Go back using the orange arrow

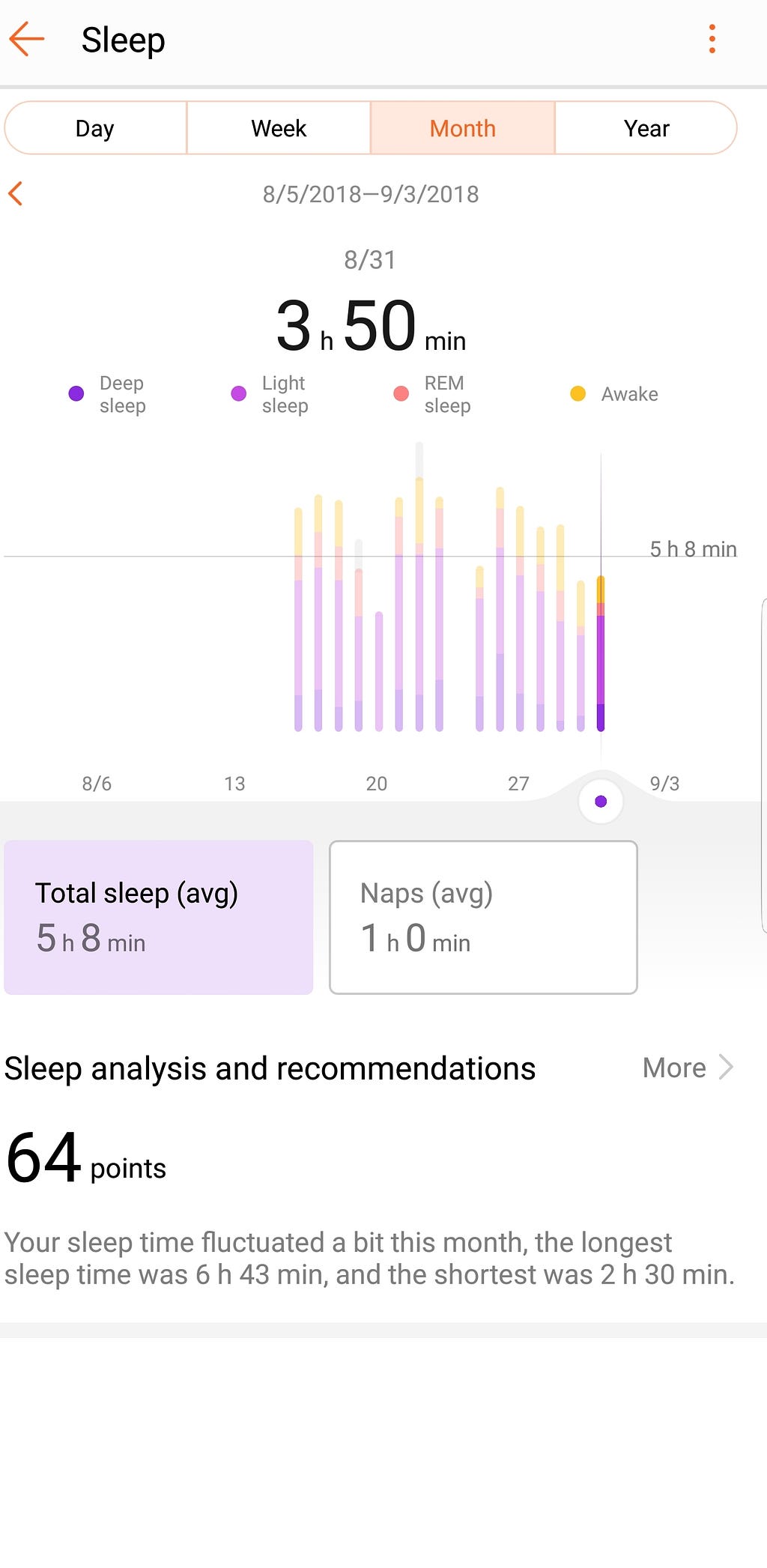tap(27, 39)
